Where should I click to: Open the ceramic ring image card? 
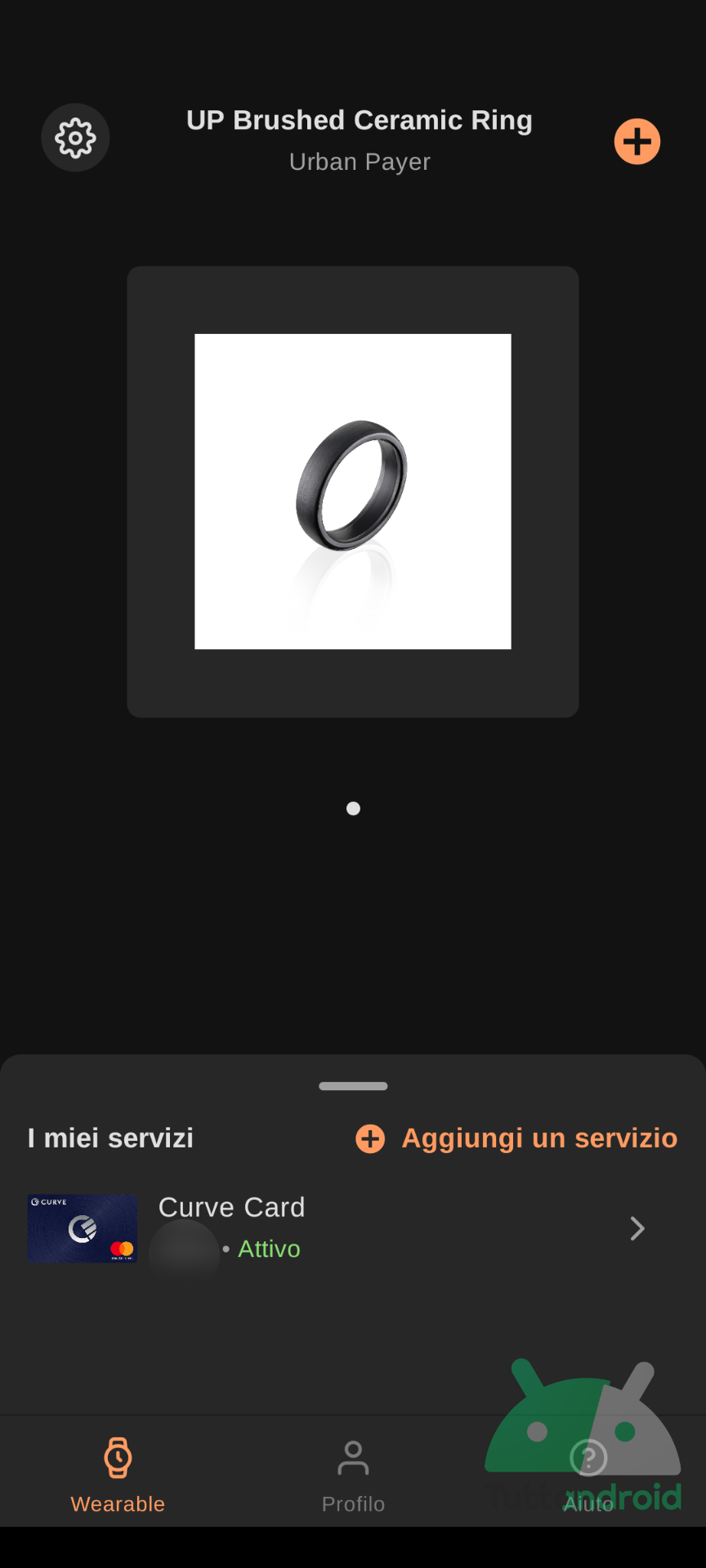(x=353, y=492)
